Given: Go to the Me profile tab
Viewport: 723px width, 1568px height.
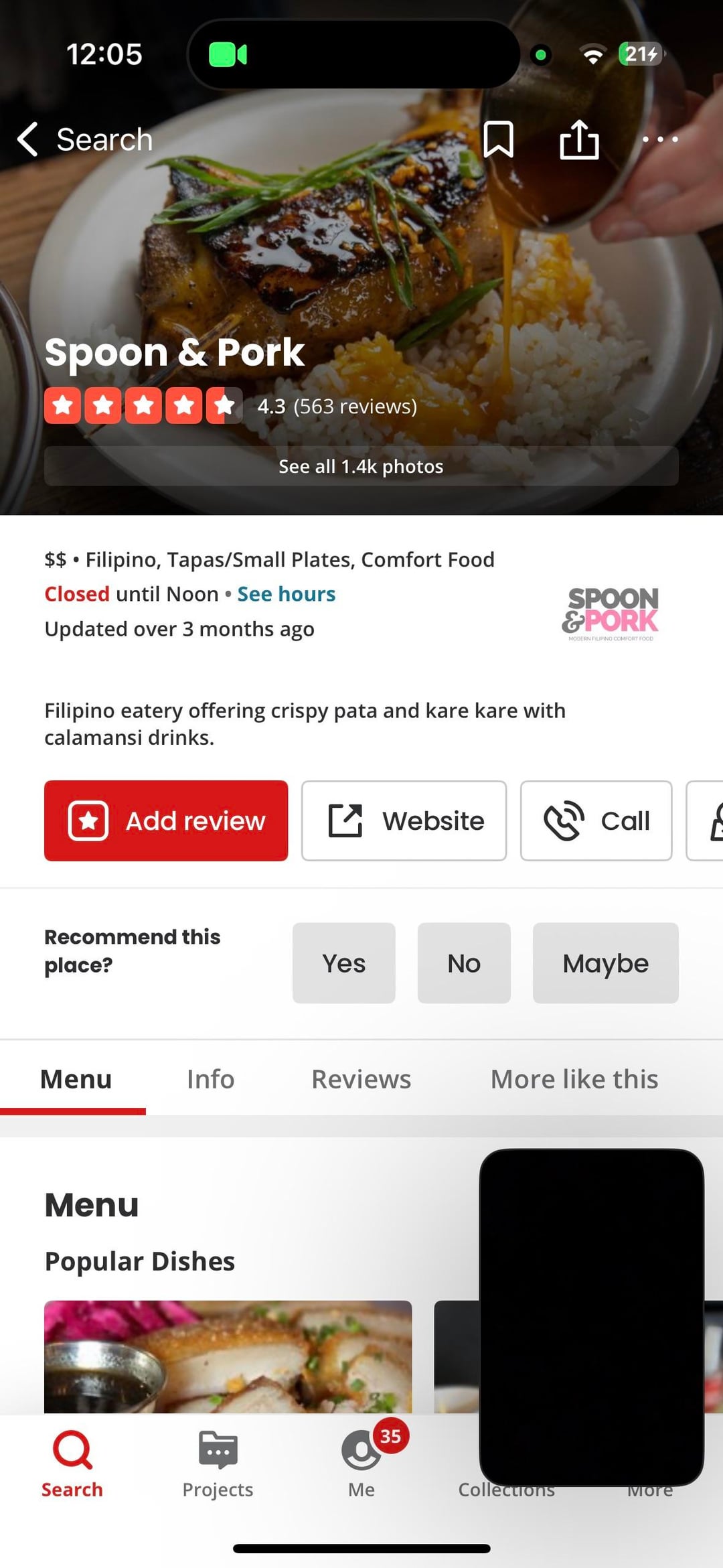Looking at the screenshot, I should pyautogui.click(x=361, y=1464).
